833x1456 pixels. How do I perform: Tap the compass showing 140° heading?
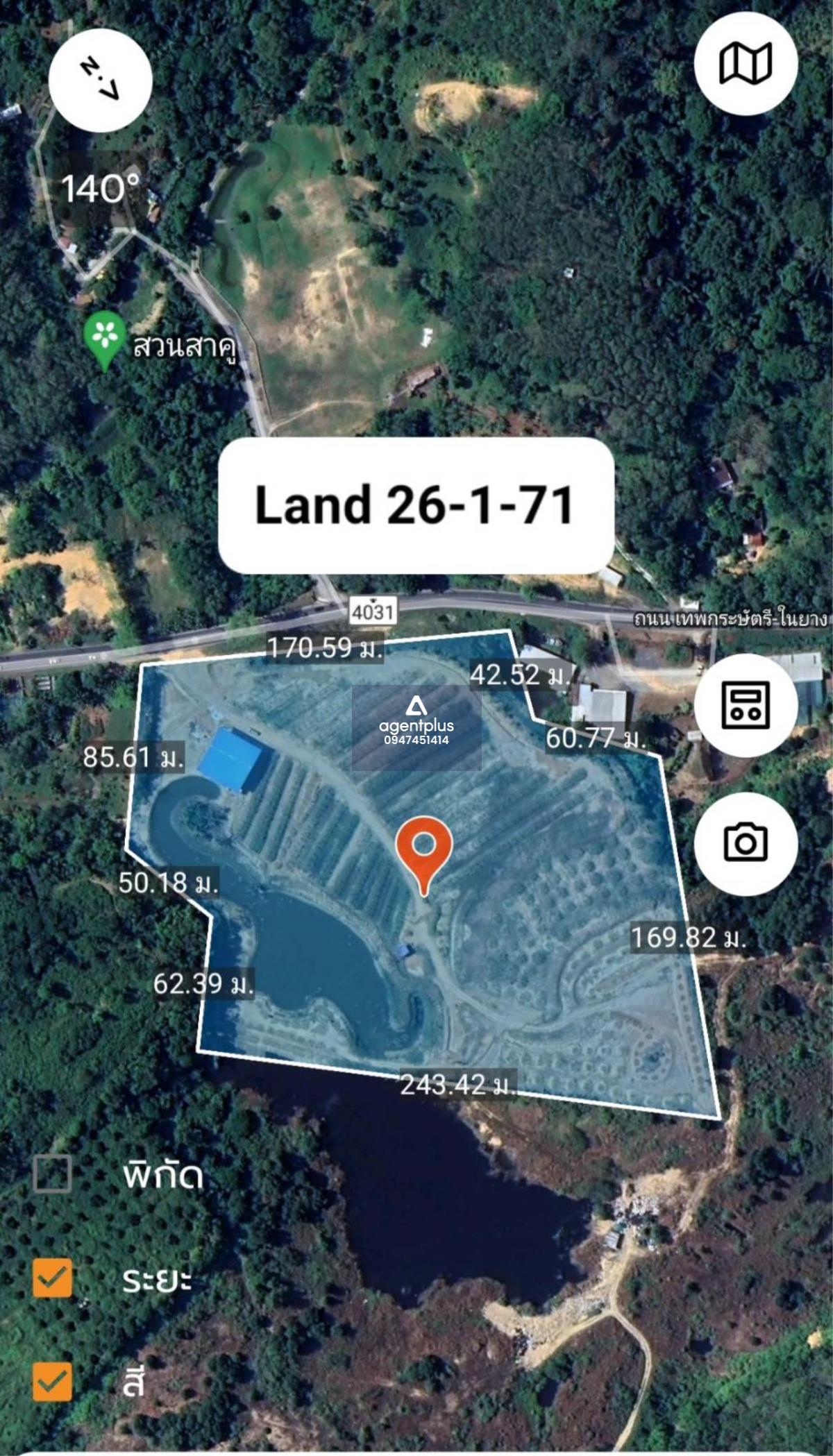click(x=101, y=81)
